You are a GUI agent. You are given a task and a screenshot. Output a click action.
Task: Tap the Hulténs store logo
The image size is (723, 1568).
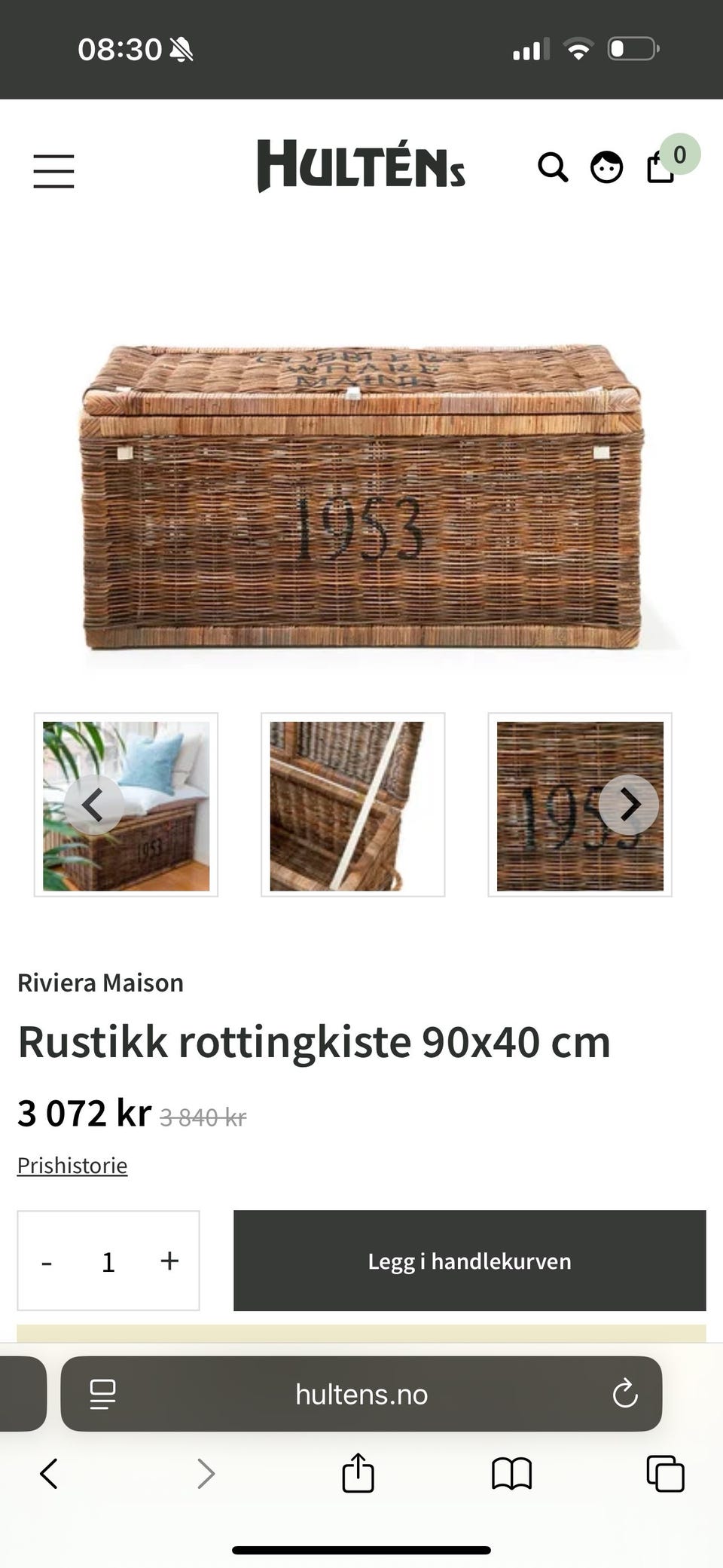[x=361, y=167]
